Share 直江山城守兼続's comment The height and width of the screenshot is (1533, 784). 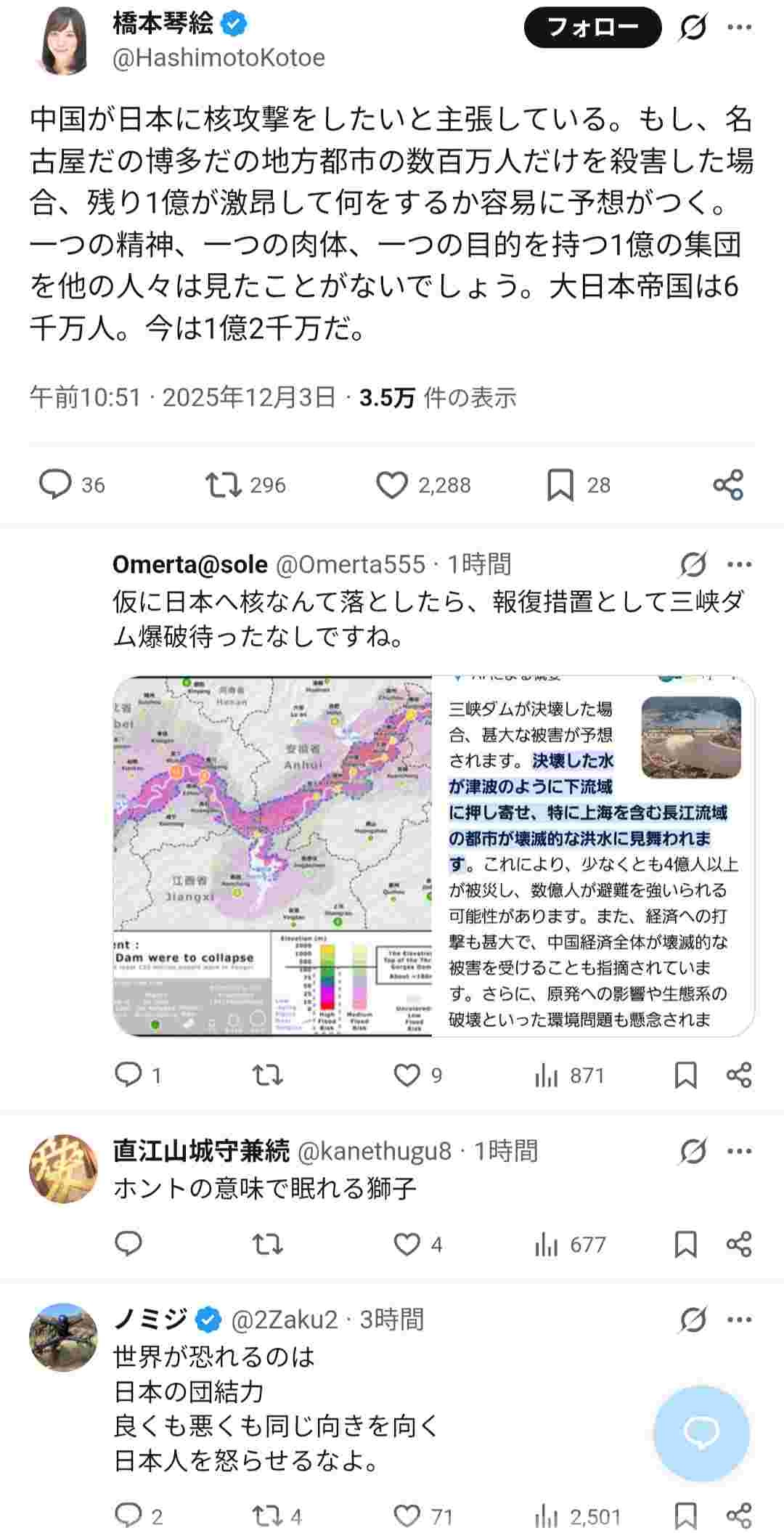[738, 1244]
